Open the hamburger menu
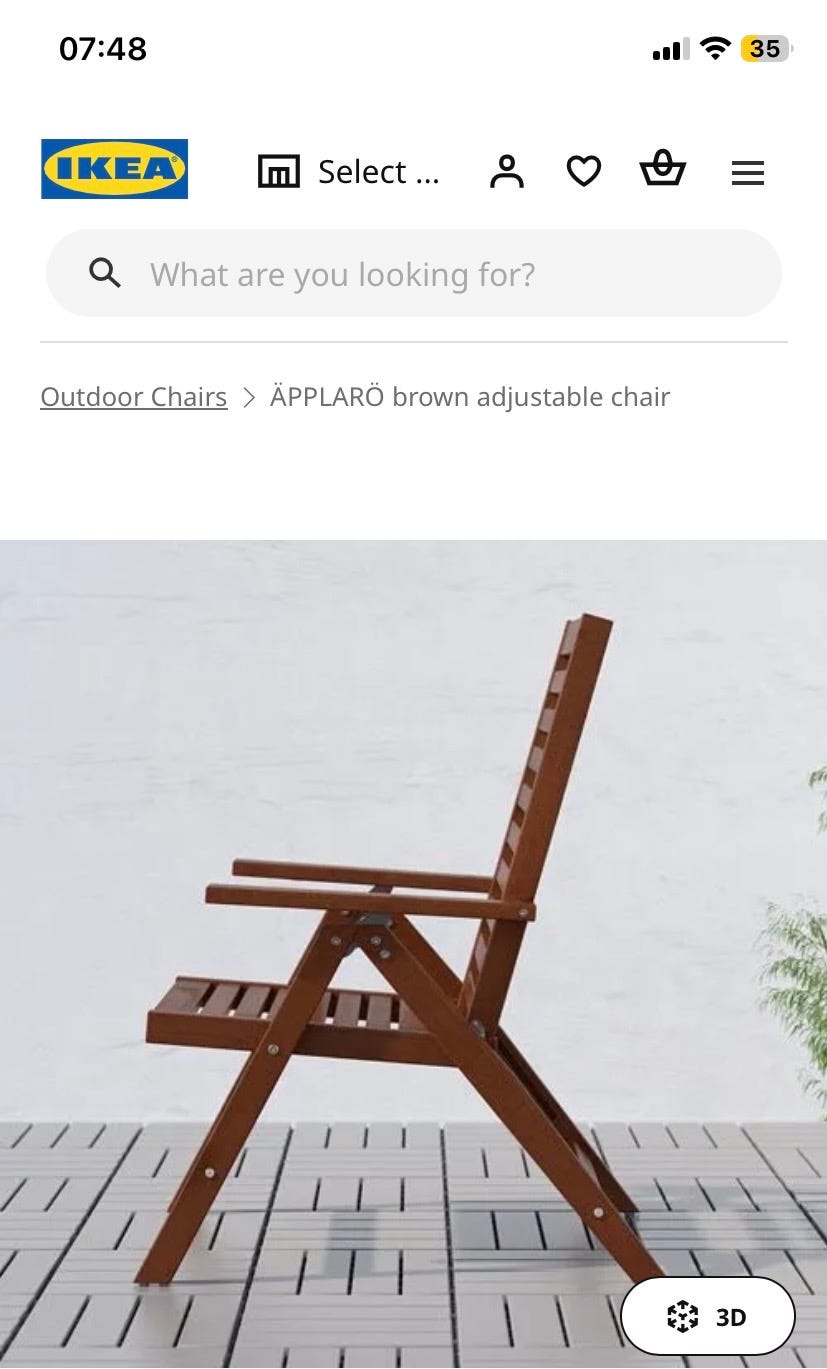This screenshot has height=1369, width=827. point(747,173)
